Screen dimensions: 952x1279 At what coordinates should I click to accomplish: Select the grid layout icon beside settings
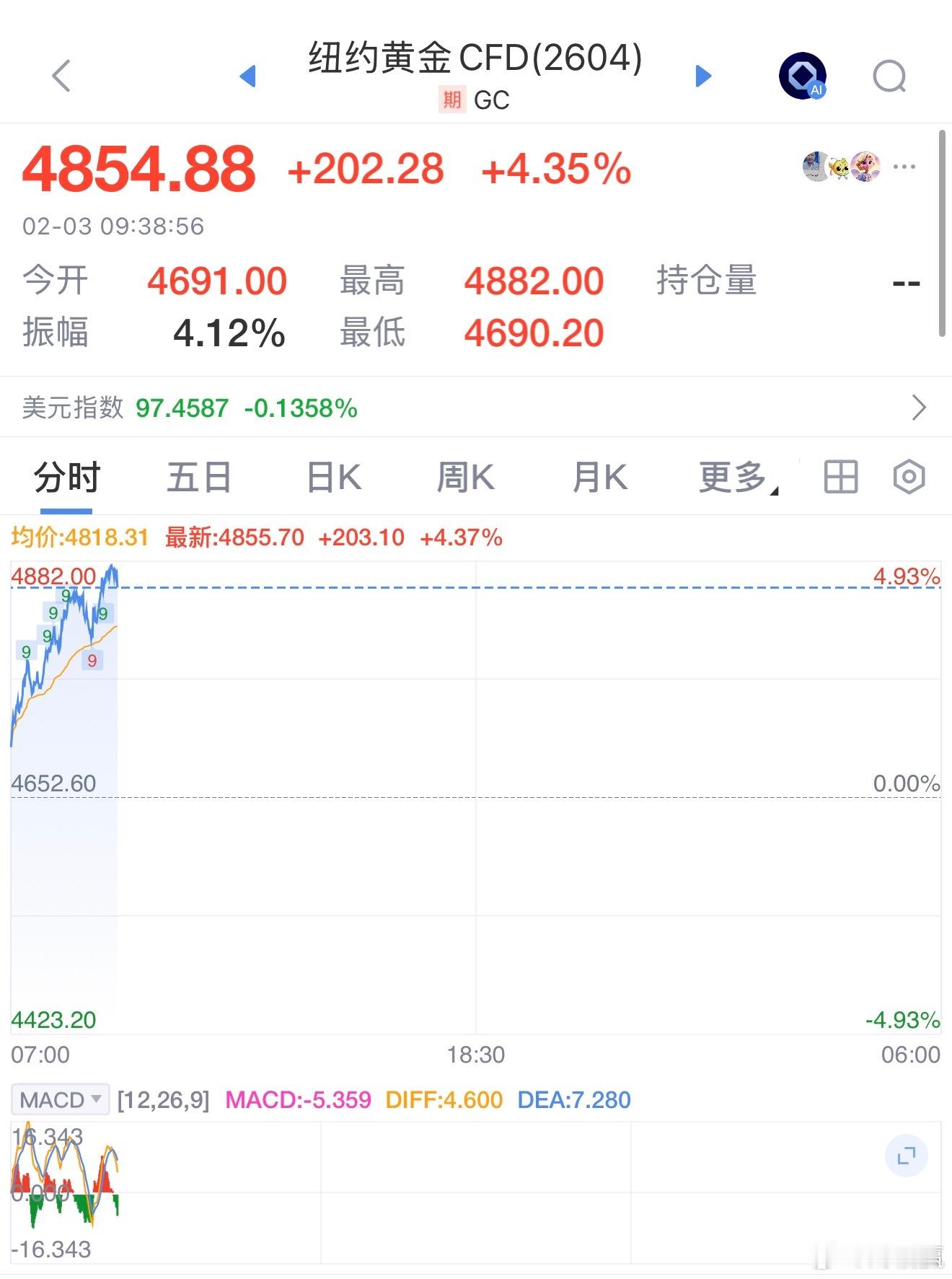coord(840,477)
